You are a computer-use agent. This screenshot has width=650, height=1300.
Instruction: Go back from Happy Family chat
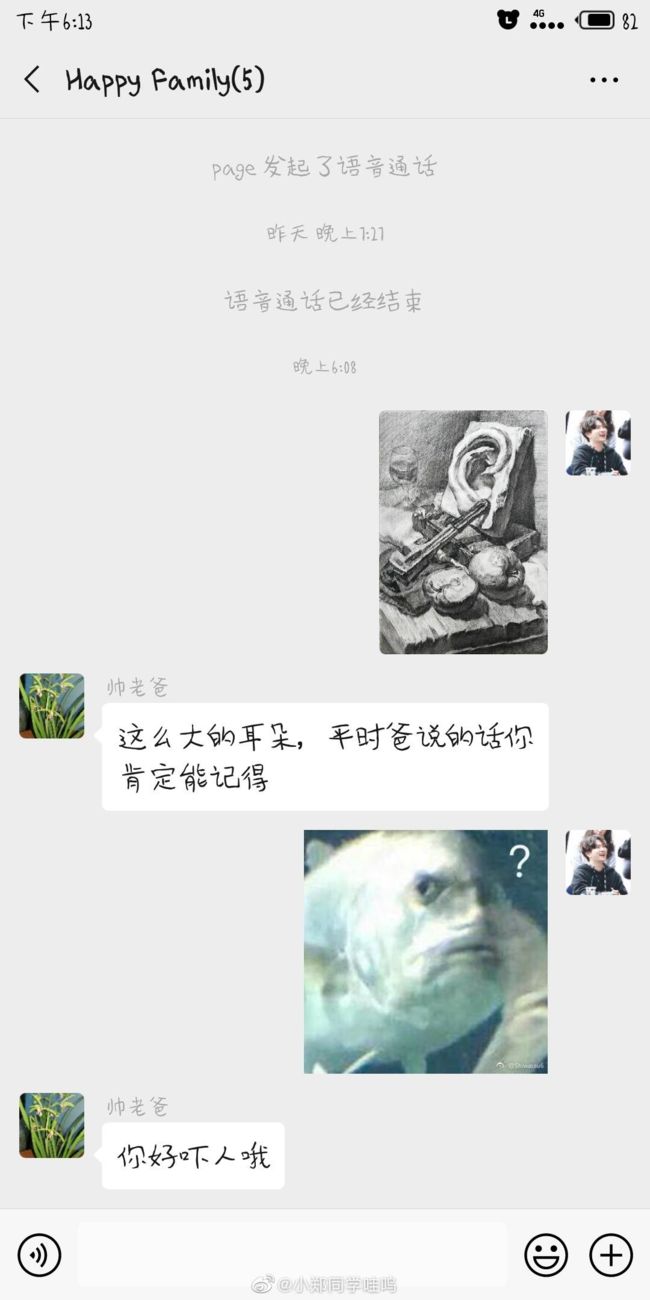pos(32,80)
